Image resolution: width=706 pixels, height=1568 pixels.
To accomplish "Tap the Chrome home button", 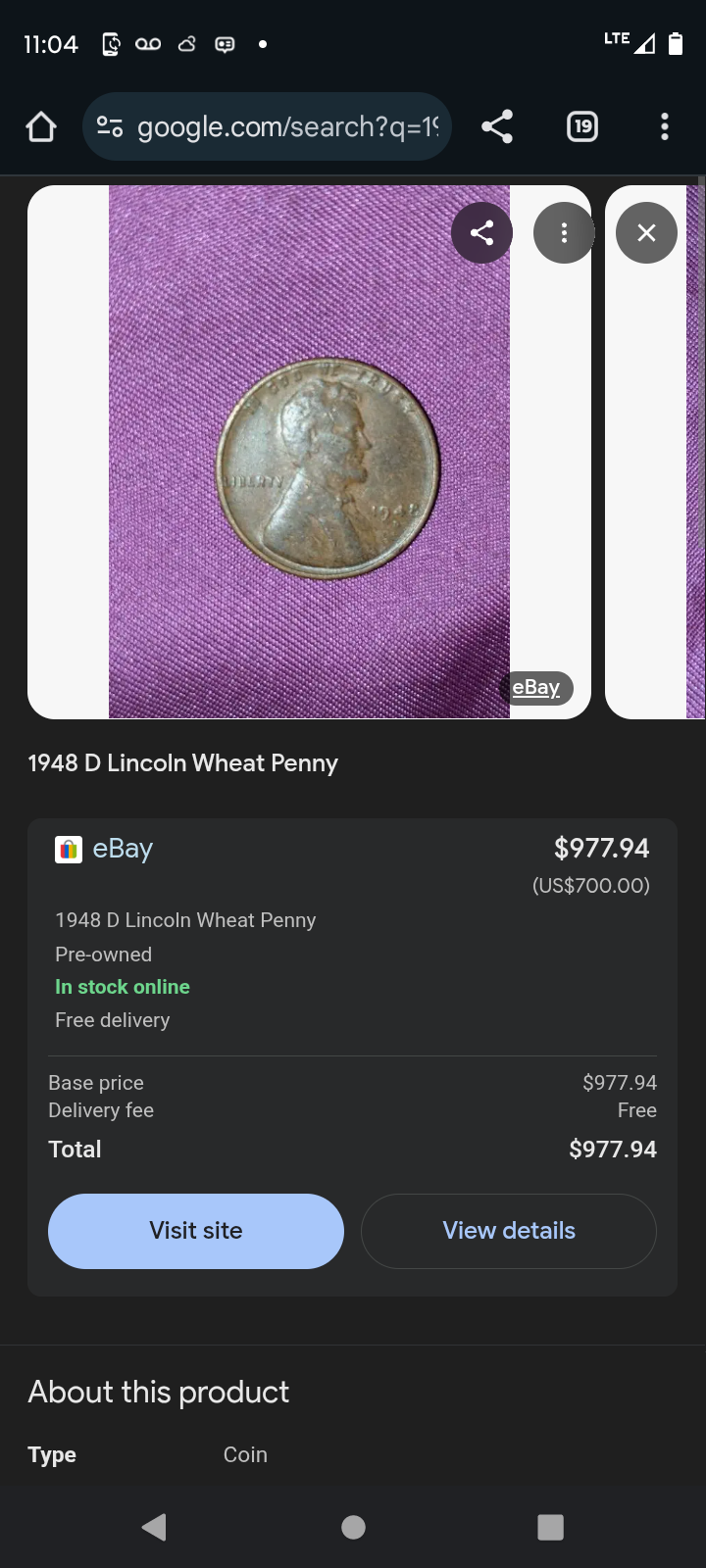I will (x=41, y=126).
